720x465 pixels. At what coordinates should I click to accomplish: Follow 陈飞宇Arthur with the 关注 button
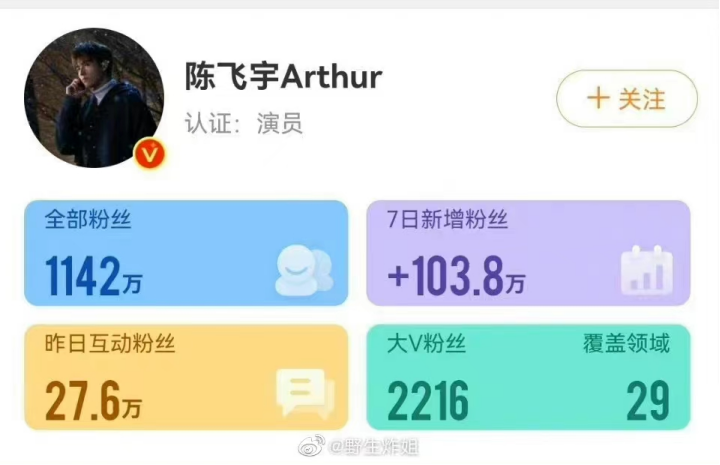626,98
